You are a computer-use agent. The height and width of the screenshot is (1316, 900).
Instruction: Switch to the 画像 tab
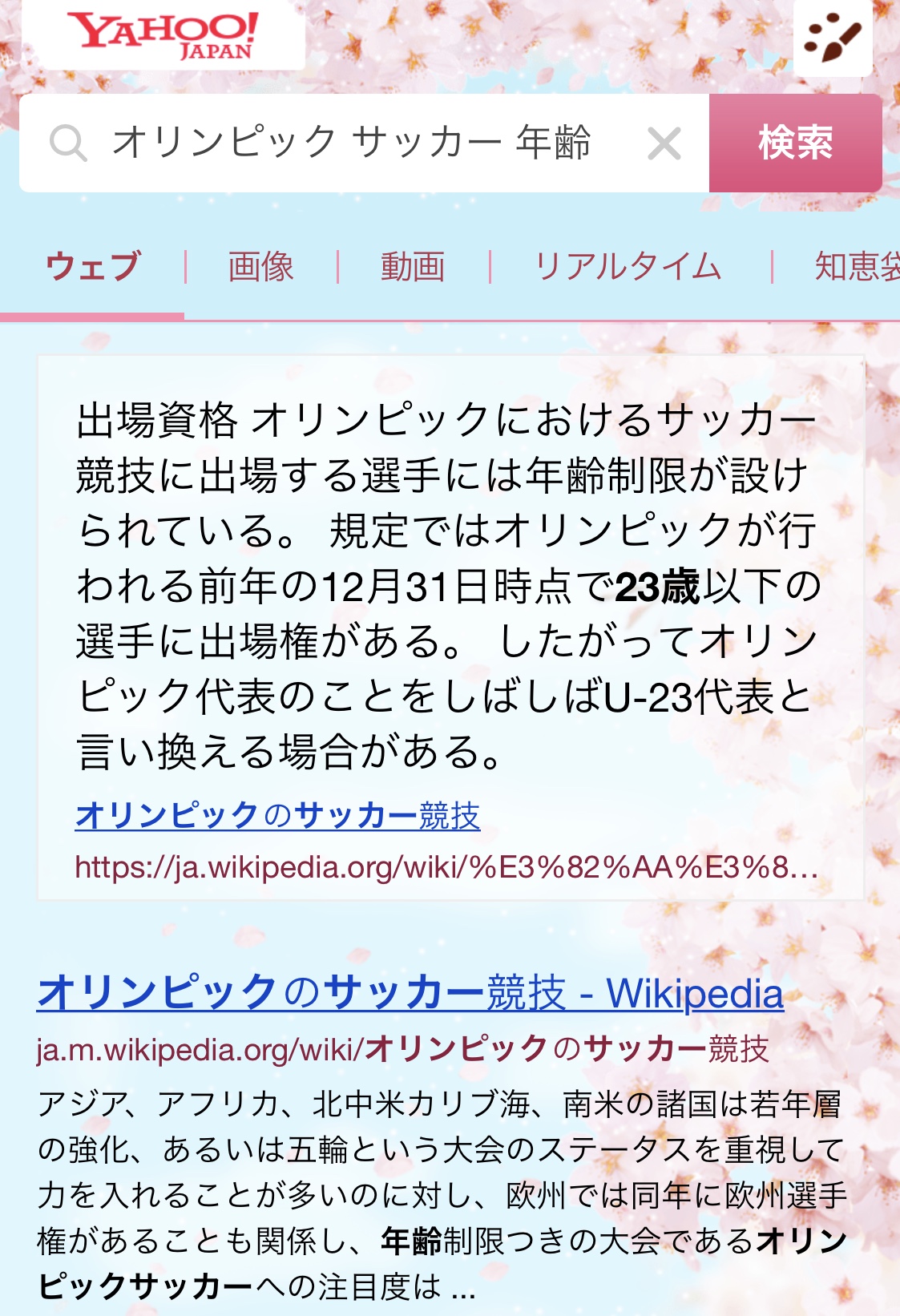tap(260, 266)
